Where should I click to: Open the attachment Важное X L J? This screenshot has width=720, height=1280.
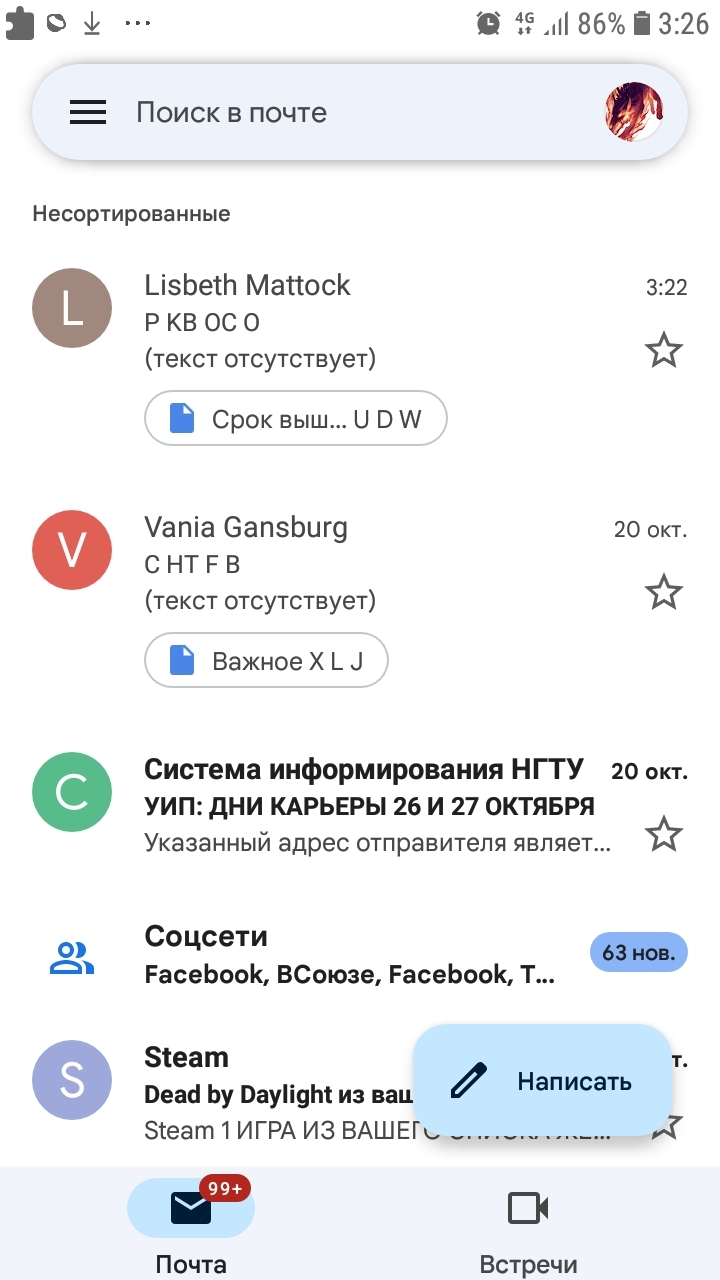click(x=266, y=660)
